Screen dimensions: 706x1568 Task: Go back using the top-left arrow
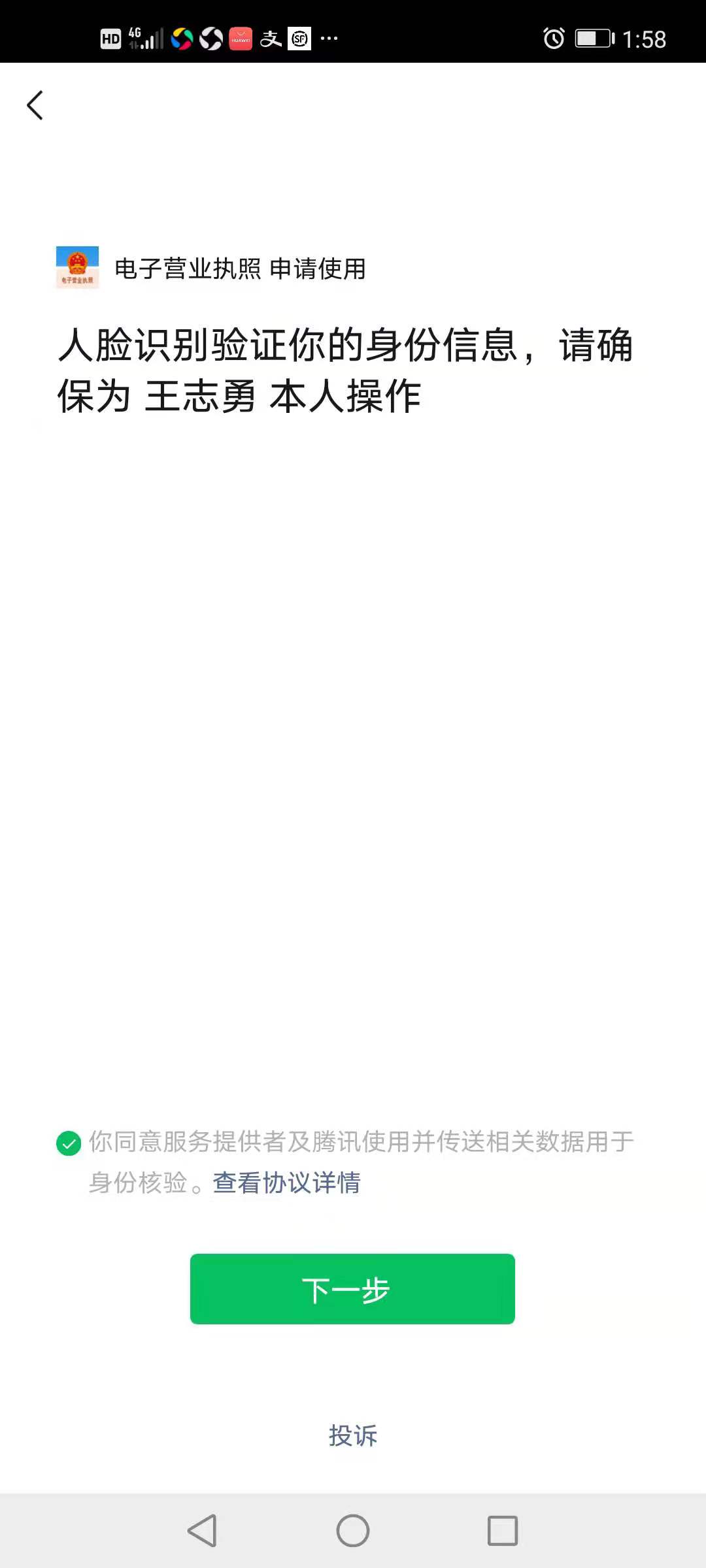35,105
